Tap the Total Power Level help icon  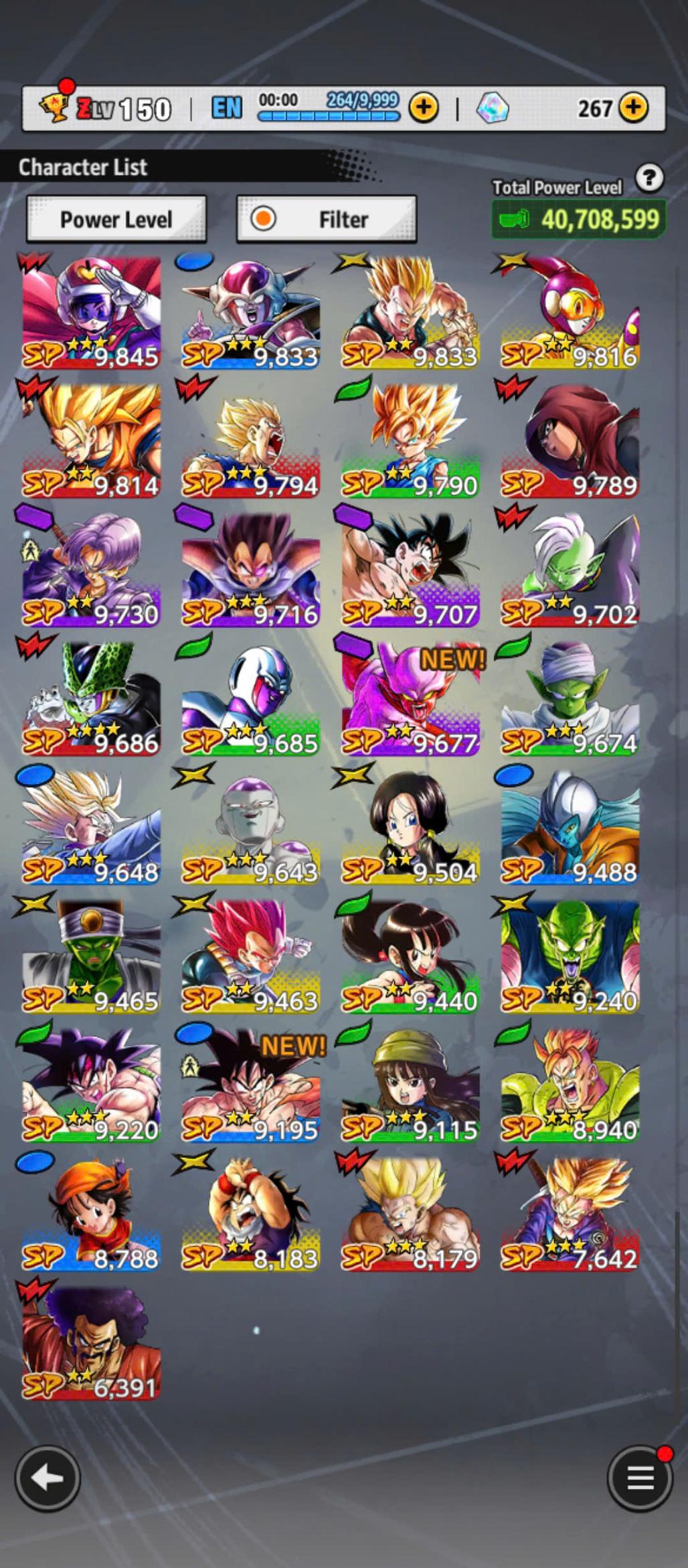(x=649, y=178)
